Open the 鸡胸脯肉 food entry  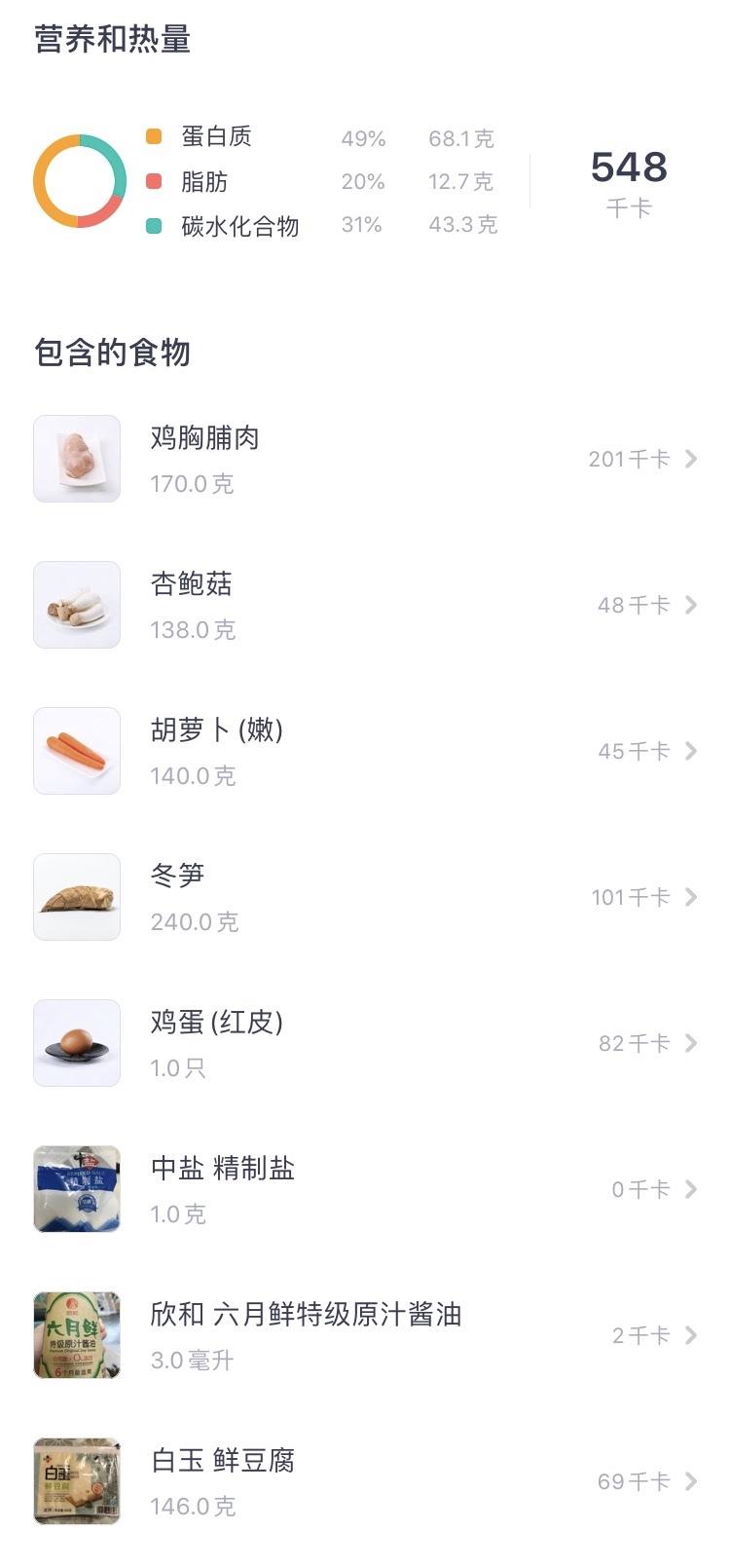(x=365, y=459)
